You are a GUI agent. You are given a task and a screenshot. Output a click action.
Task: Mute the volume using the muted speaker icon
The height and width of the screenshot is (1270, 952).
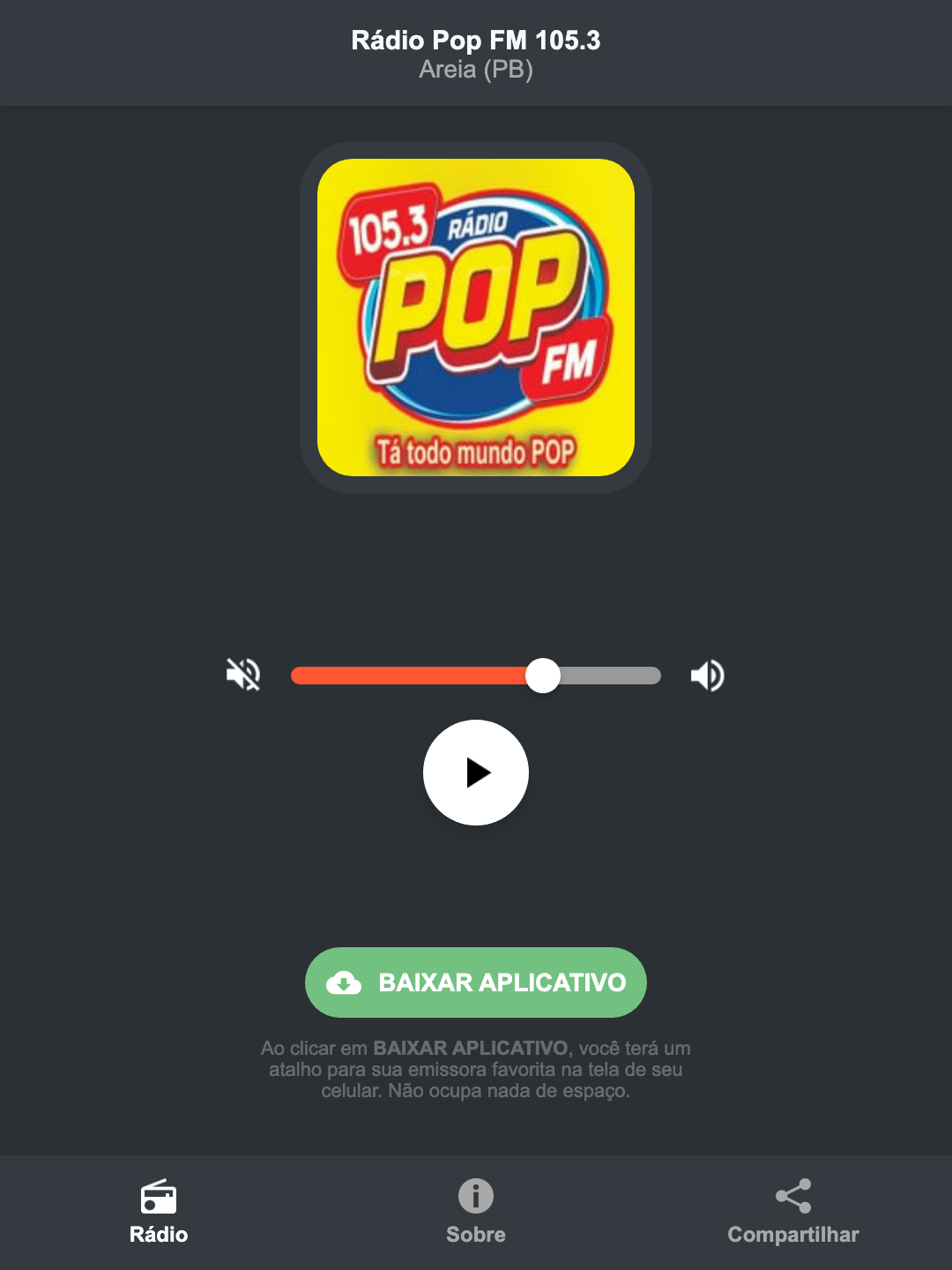point(242,675)
